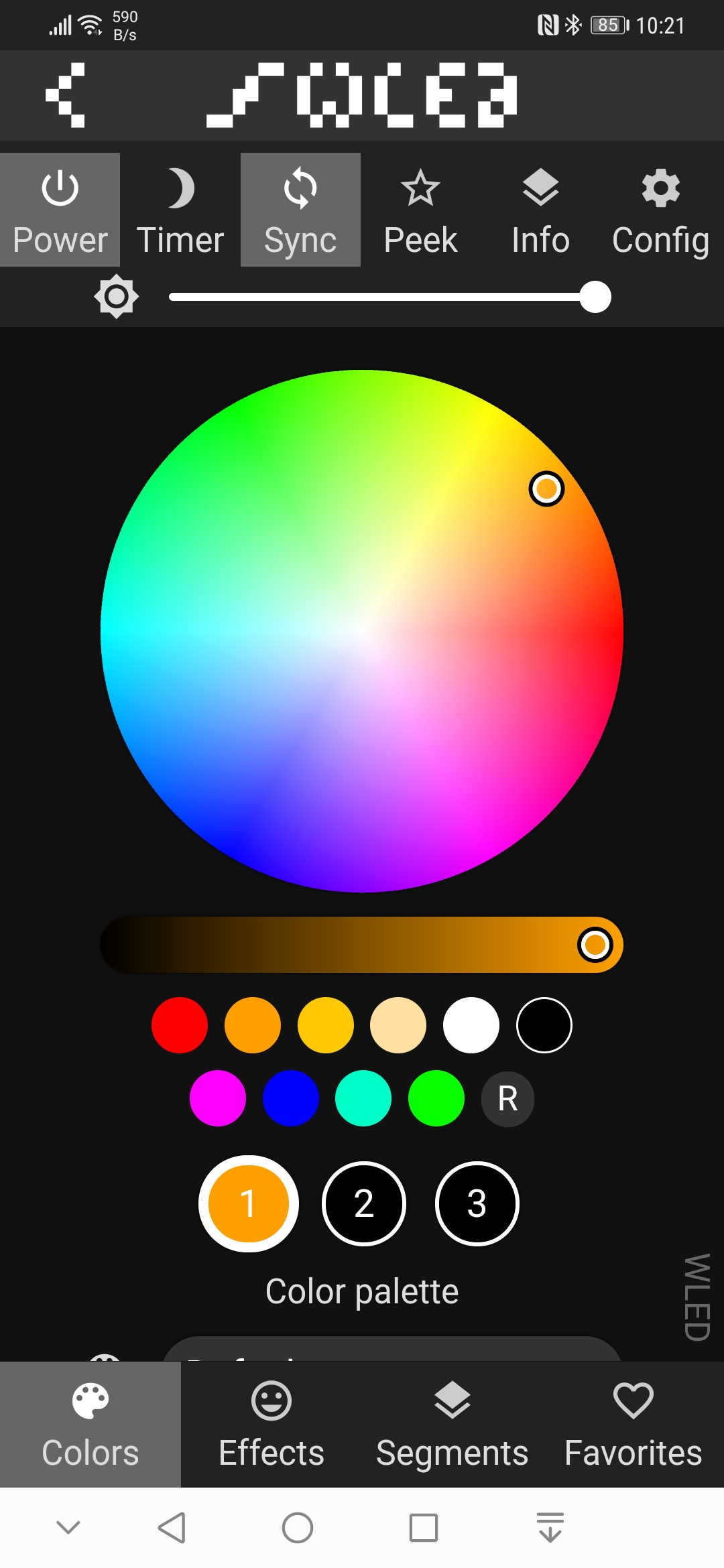Tap the system home button

[298, 1528]
